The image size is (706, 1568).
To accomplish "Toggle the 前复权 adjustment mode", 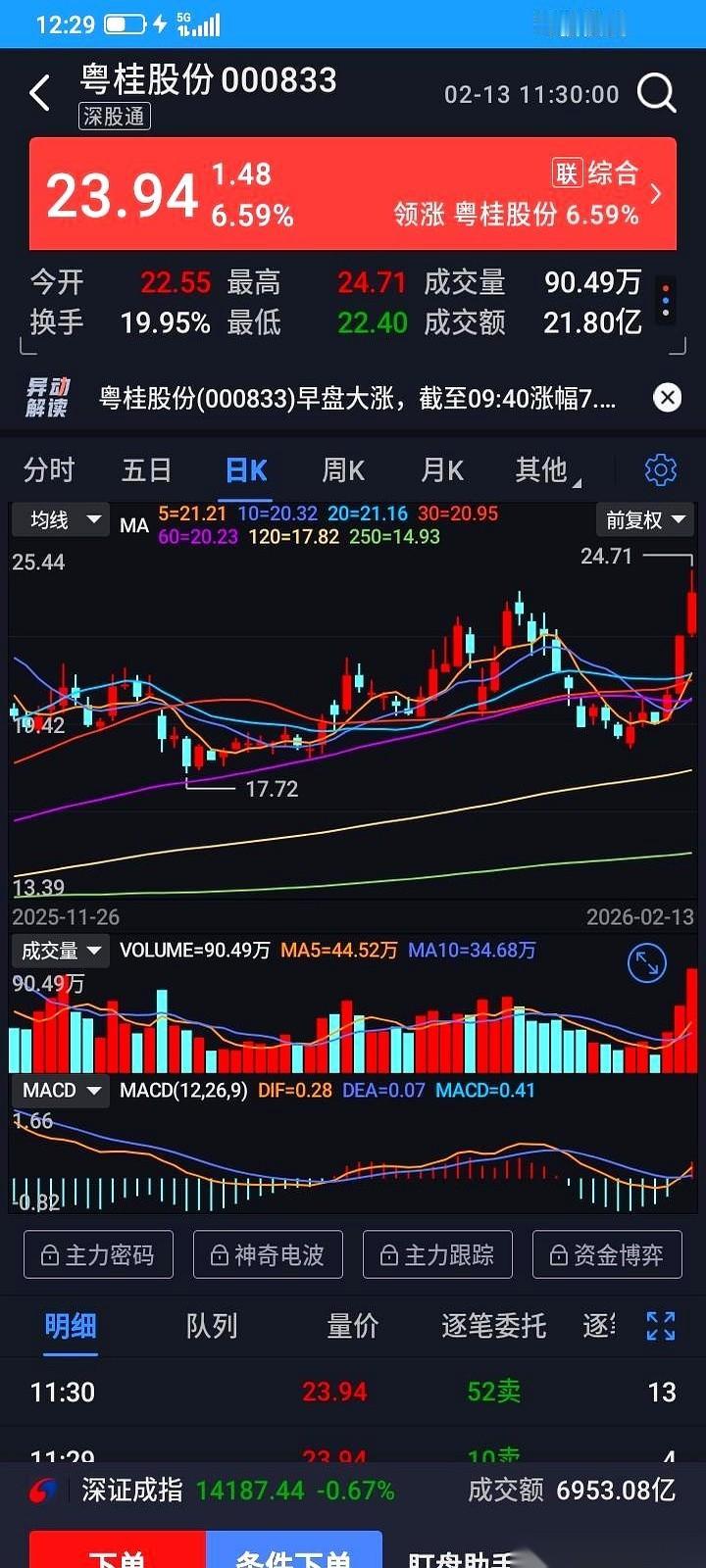I will point(644,519).
